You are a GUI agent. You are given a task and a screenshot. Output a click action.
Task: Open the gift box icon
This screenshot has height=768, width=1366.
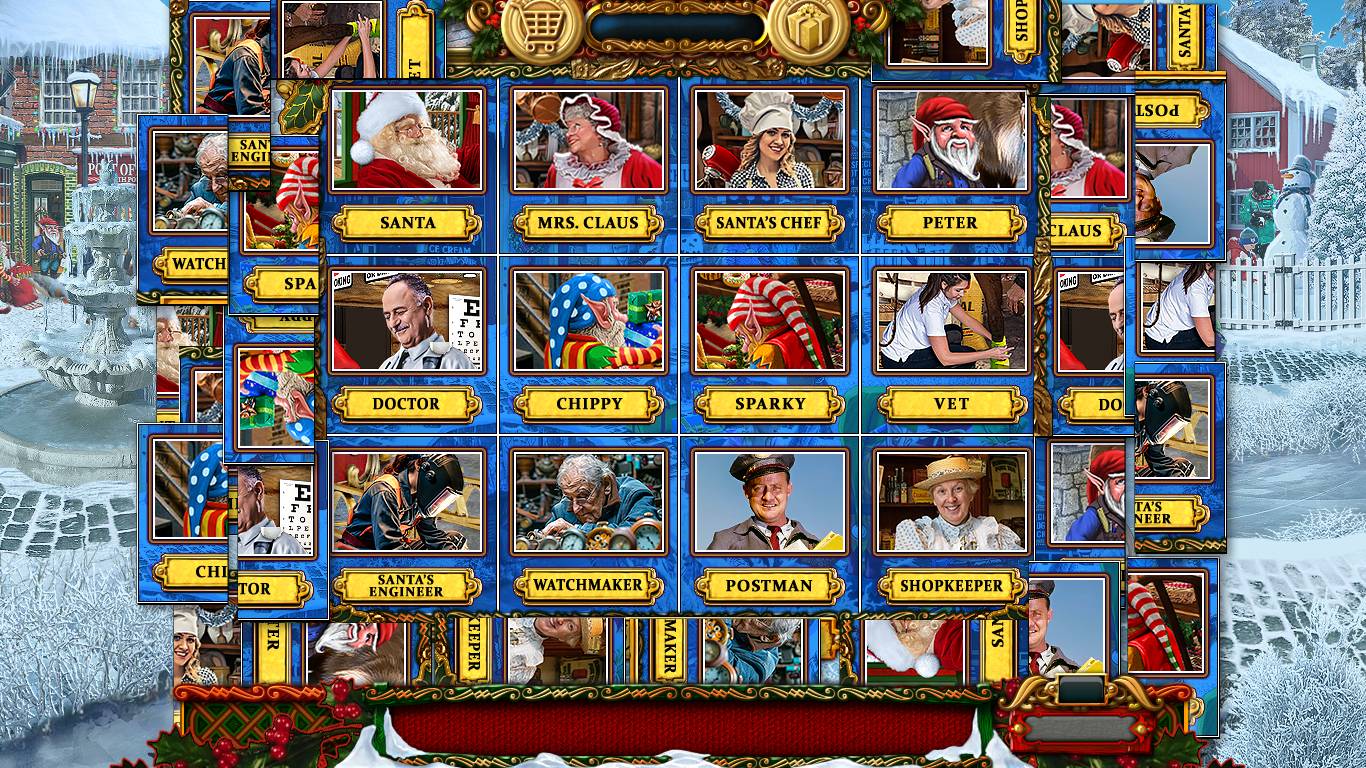[809, 30]
